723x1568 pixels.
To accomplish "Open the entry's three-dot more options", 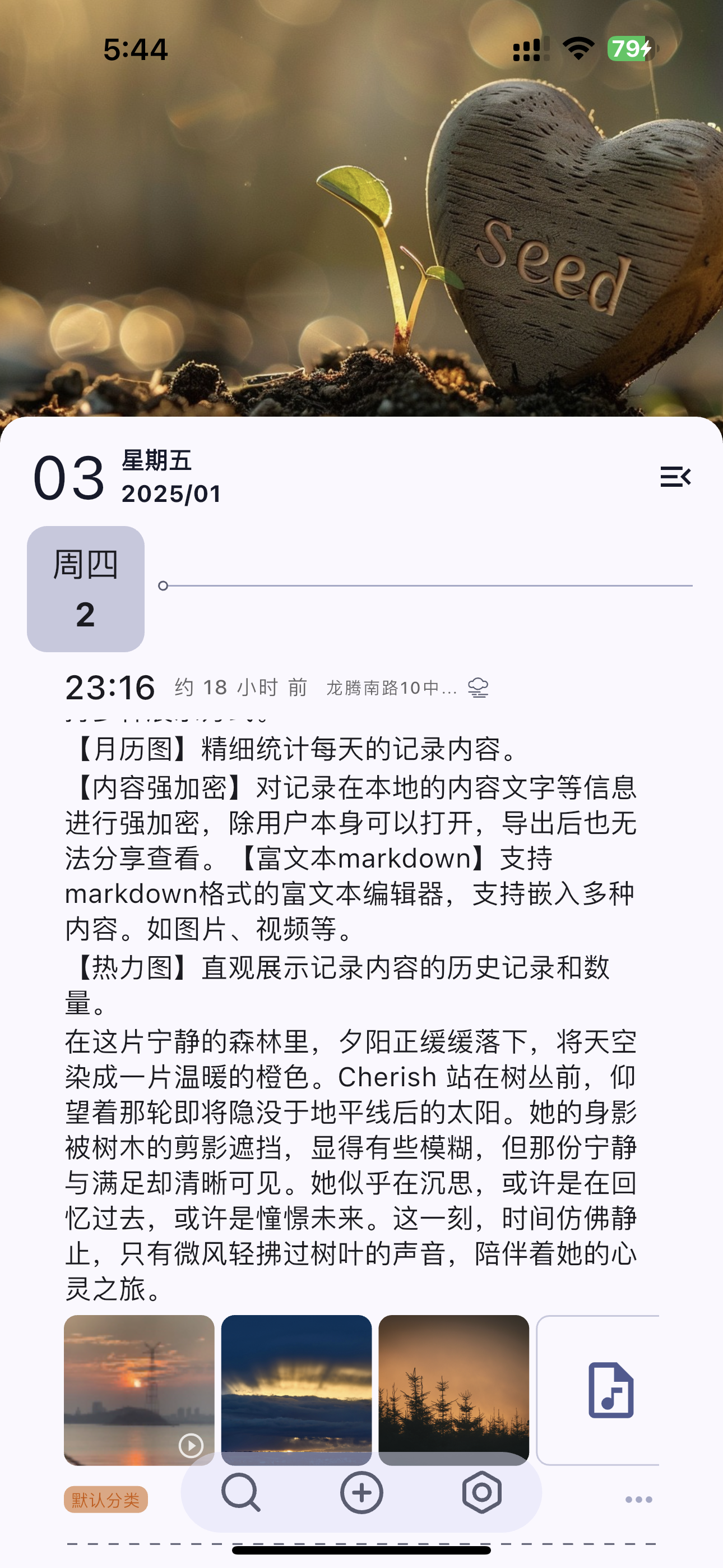I will 638,1500.
